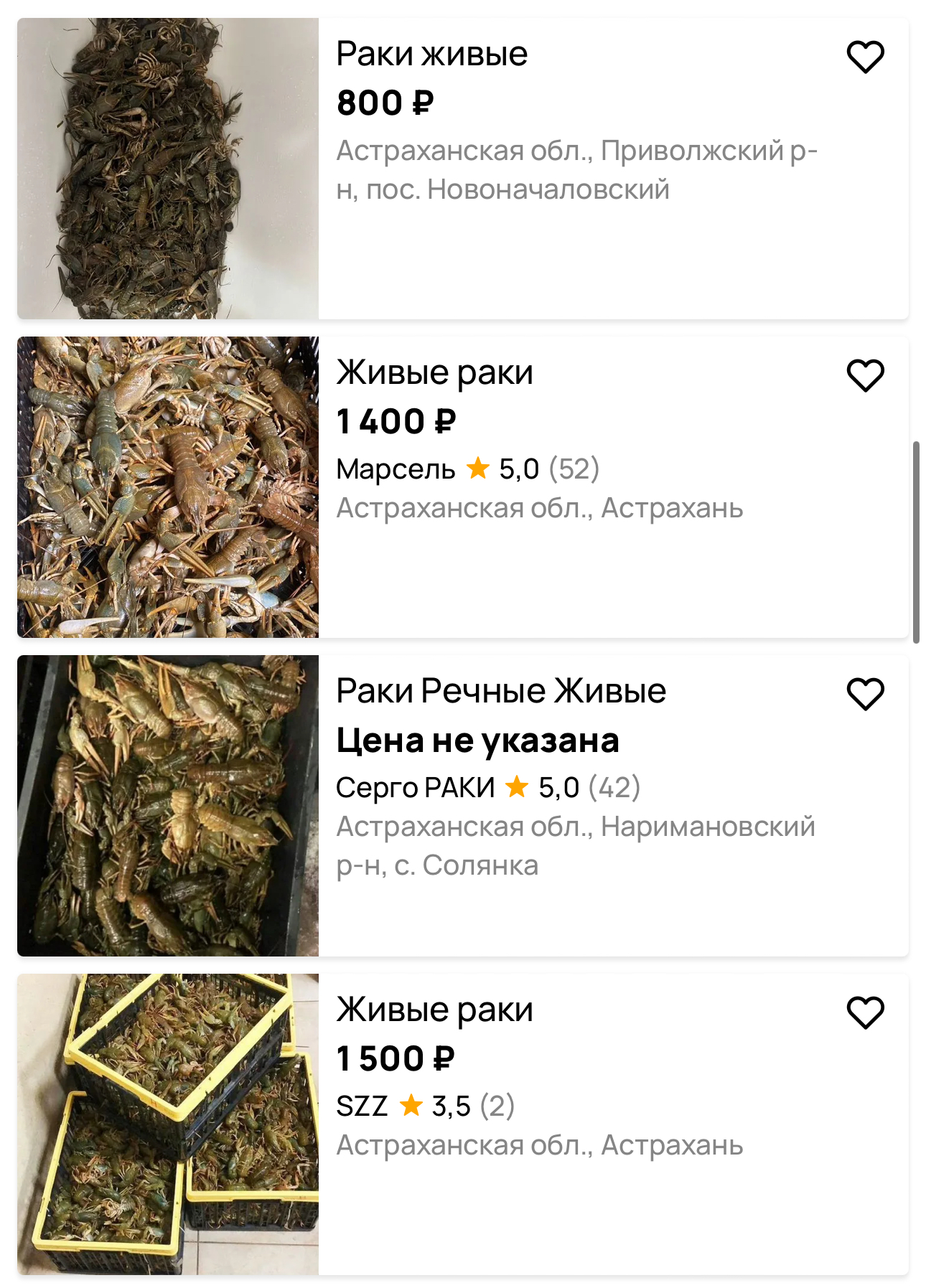Image resolution: width=926 pixels, height=1288 pixels.
Task: Add Серго РАКИ listing to favorites
Action: coord(865,695)
